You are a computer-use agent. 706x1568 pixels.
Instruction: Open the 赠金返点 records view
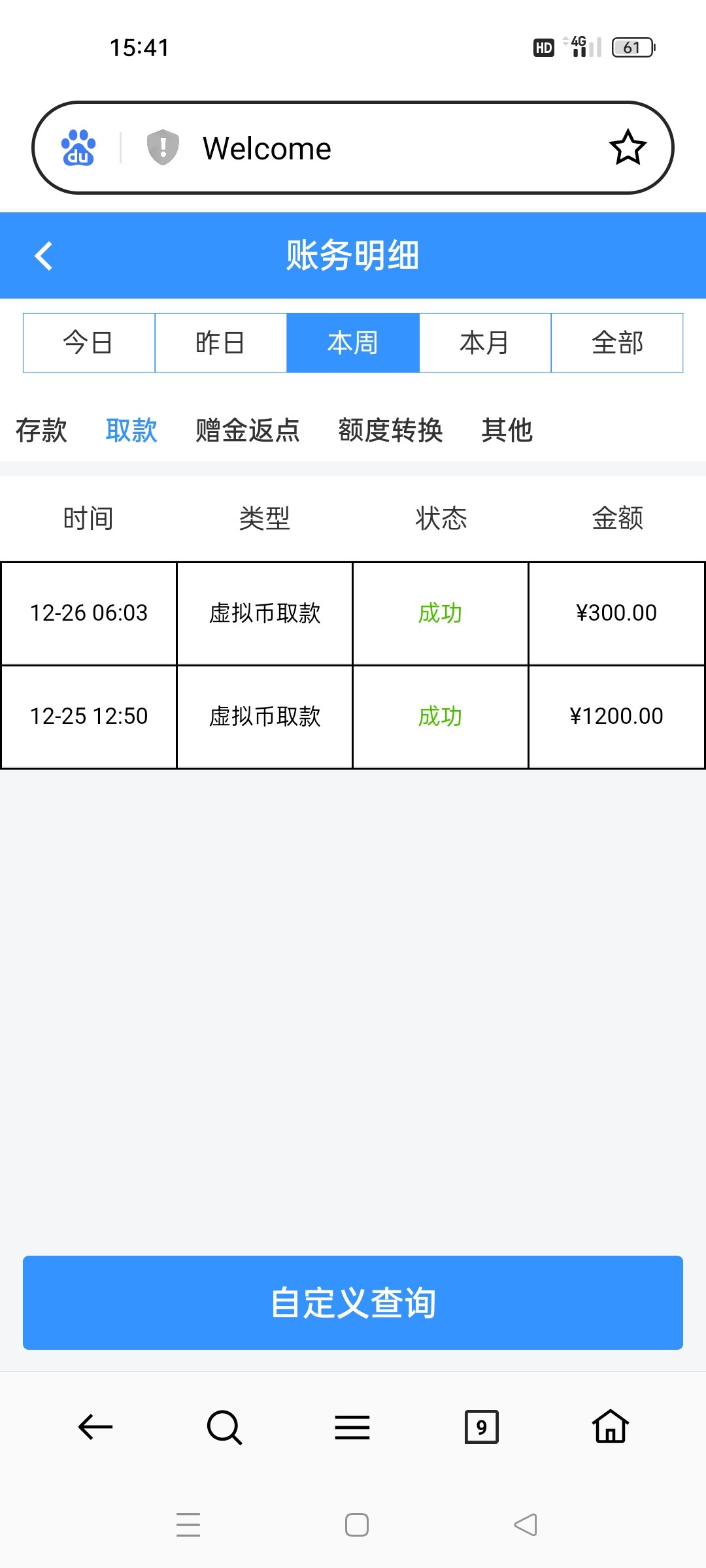[247, 430]
